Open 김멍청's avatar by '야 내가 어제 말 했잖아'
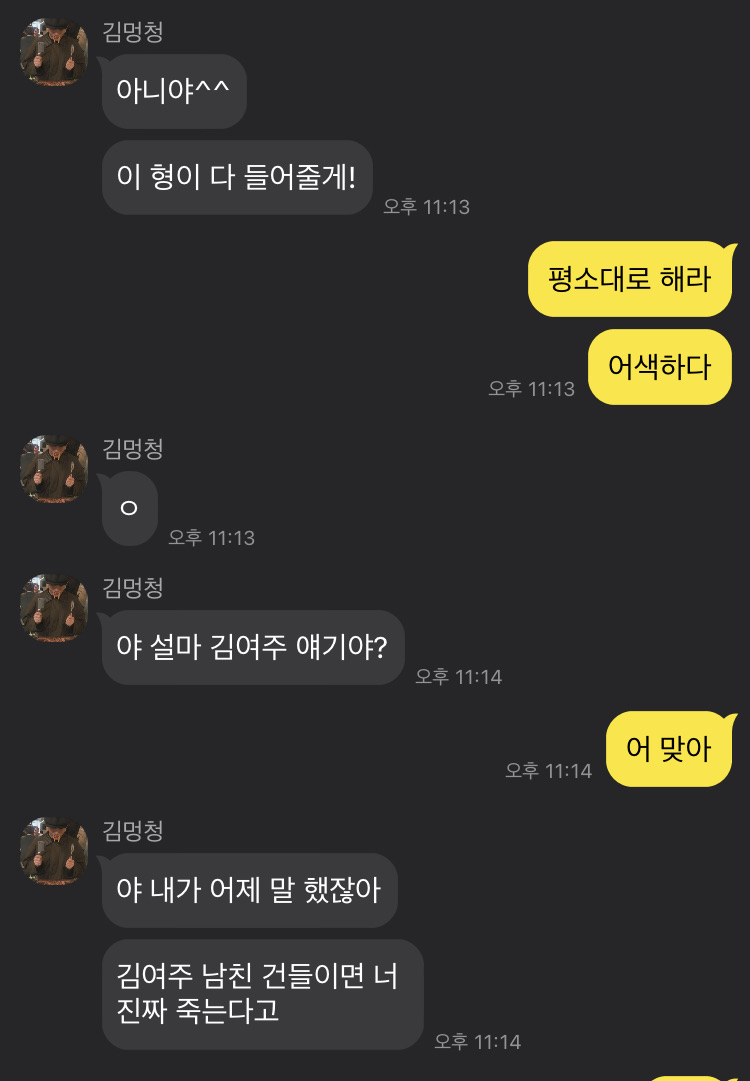 [x=54, y=851]
